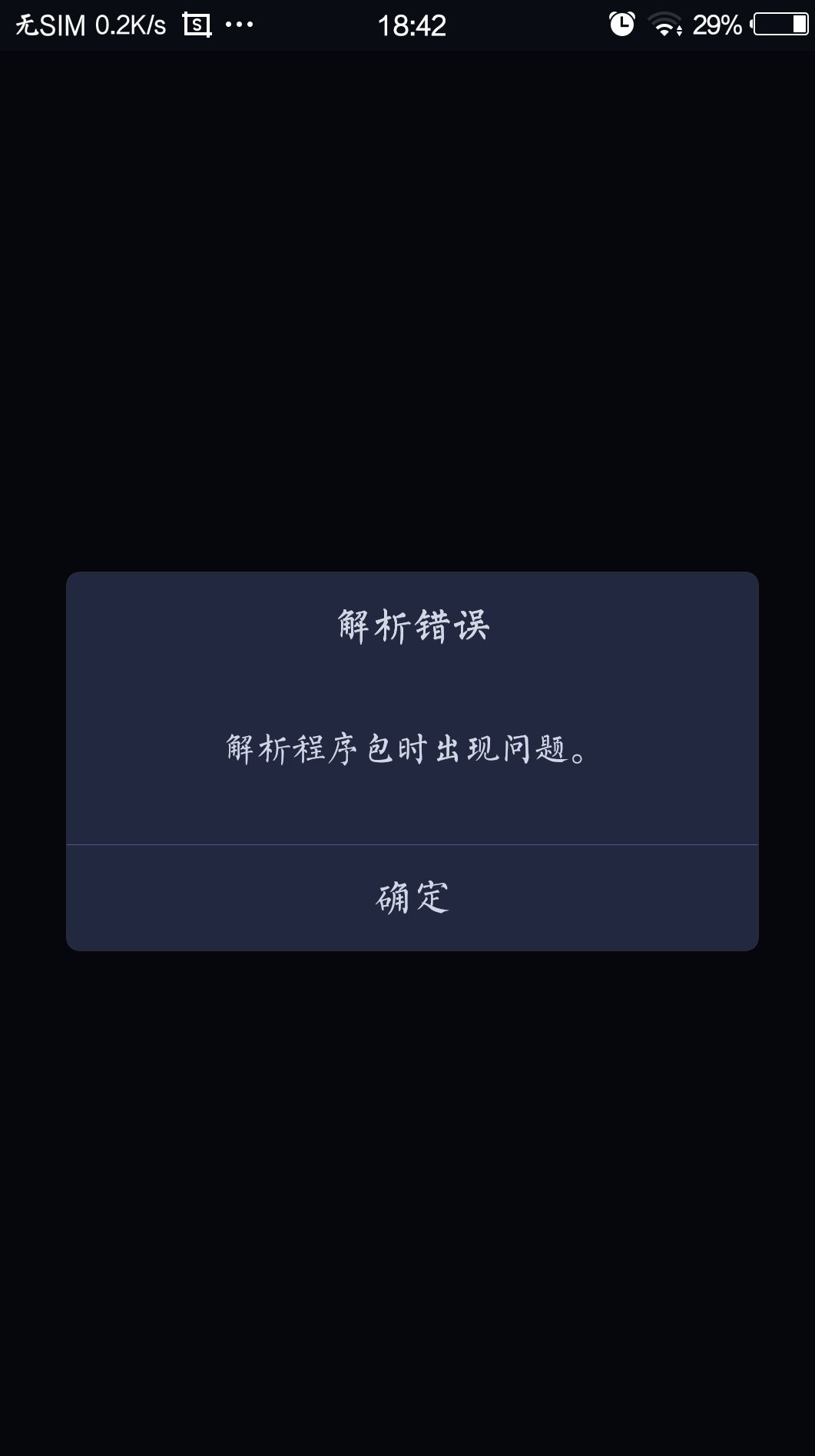Tap the divider line above 确定
Screen dimensions: 815x1456
[413, 844]
